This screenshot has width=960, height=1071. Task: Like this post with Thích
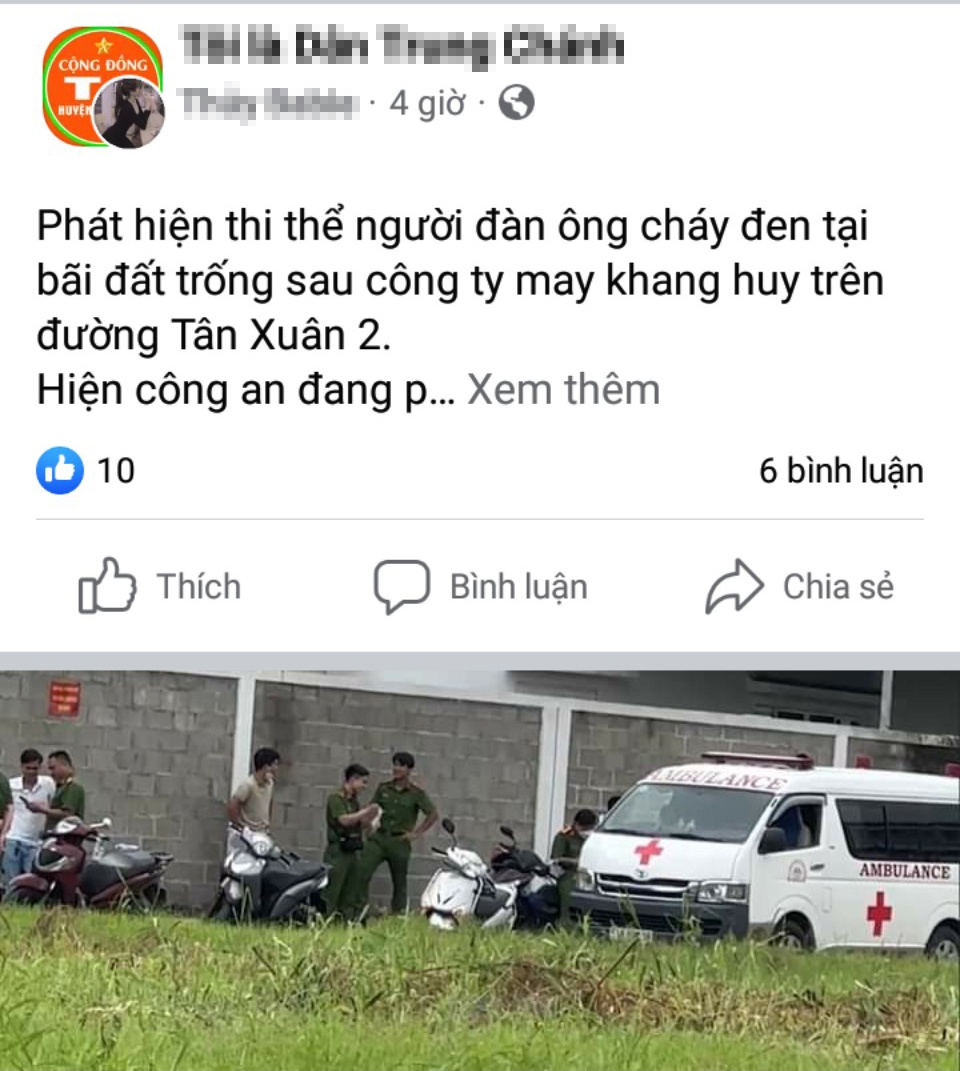pyautogui.click(x=160, y=586)
